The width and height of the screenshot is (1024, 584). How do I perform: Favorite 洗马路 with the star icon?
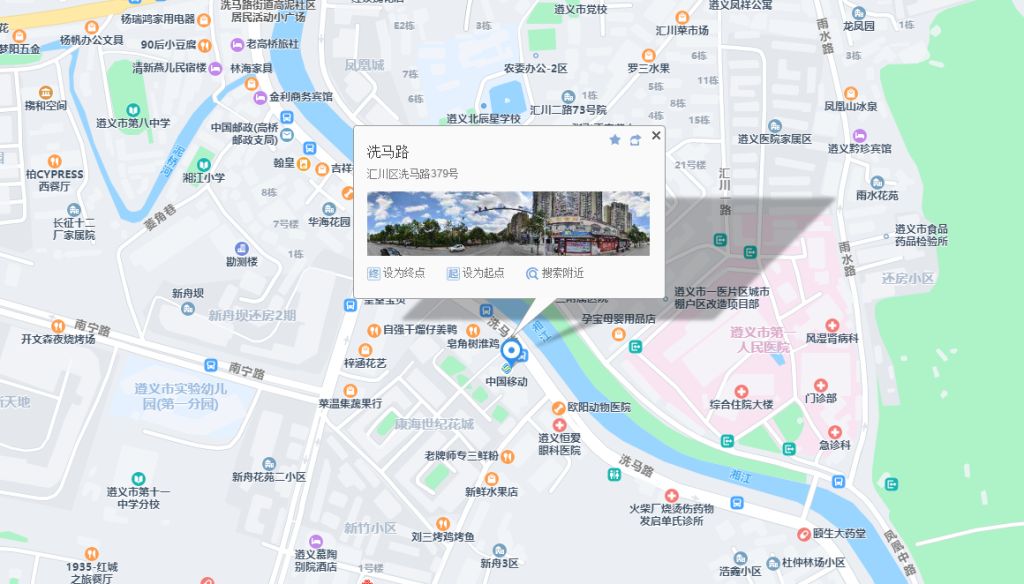615,140
